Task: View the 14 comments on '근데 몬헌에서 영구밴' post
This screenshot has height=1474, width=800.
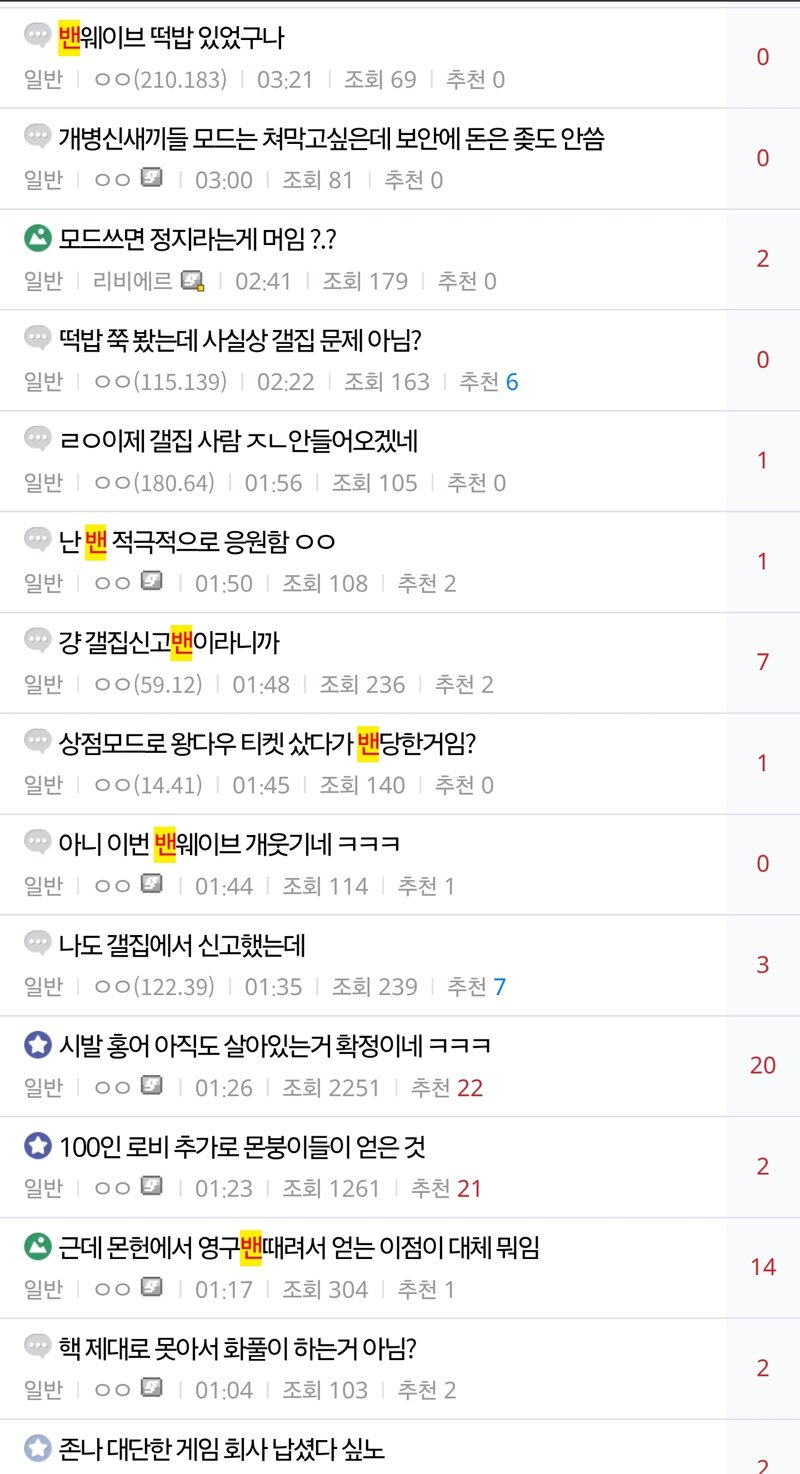Action: click(x=762, y=1267)
